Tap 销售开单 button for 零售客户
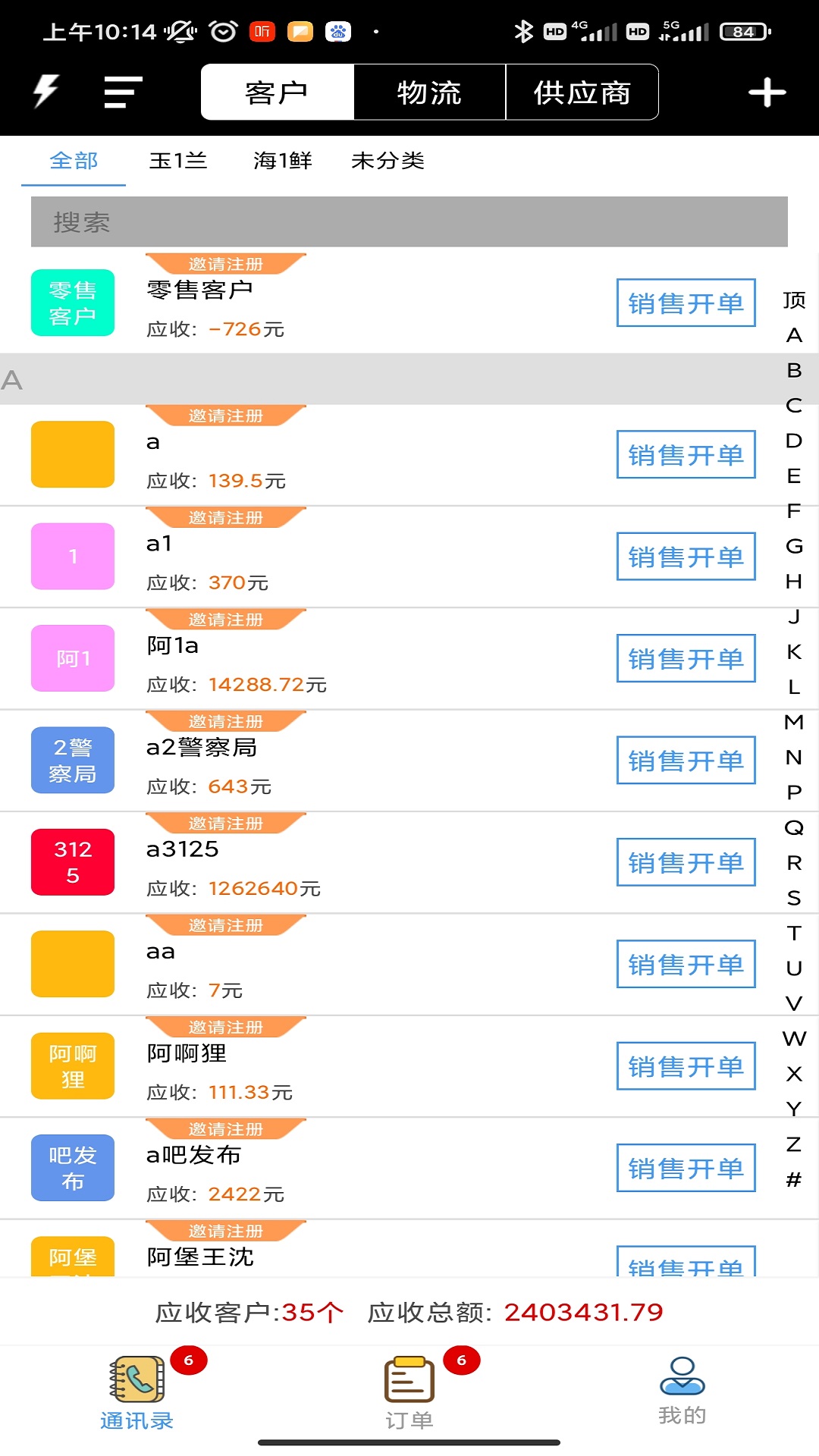The height and width of the screenshot is (1456, 819). pyautogui.click(x=686, y=303)
